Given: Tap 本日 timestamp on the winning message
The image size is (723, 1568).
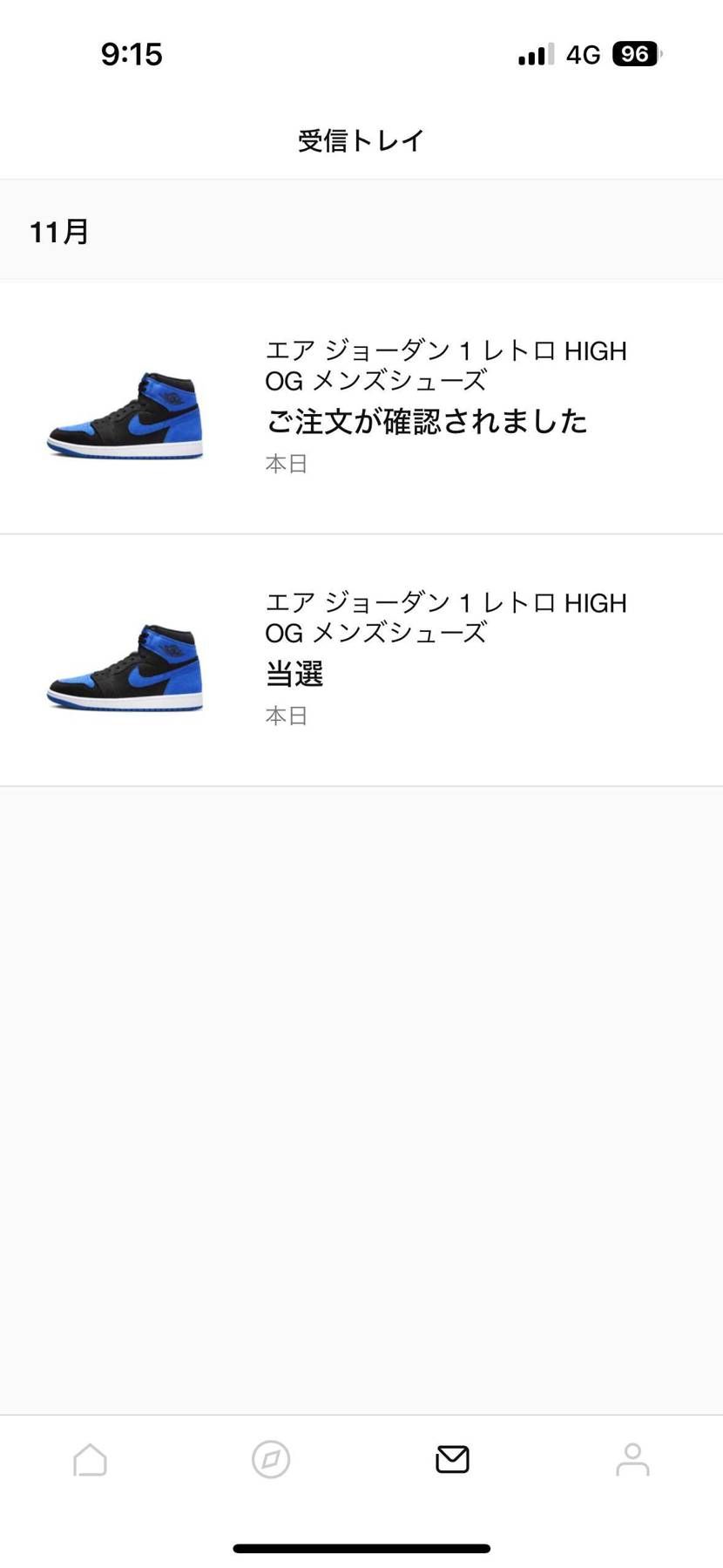Looking at the screenshot, I should pyautogui.click(x=286, y=716).
